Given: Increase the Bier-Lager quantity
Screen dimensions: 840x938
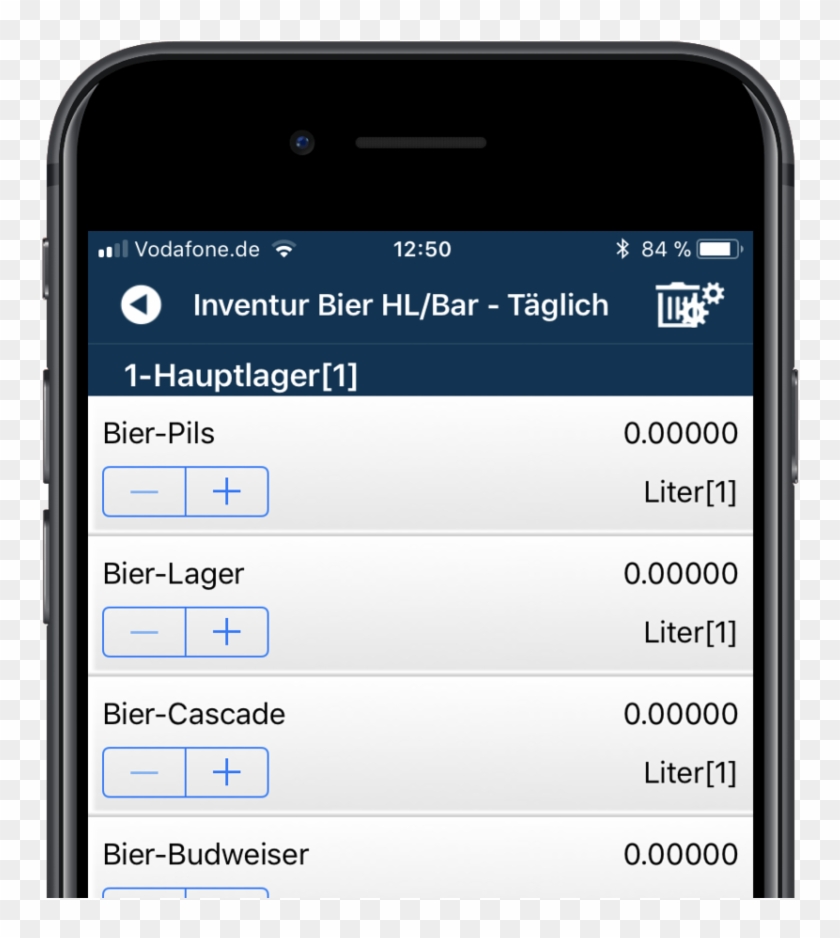Looking at the screenshot, I should pos(227,632).
